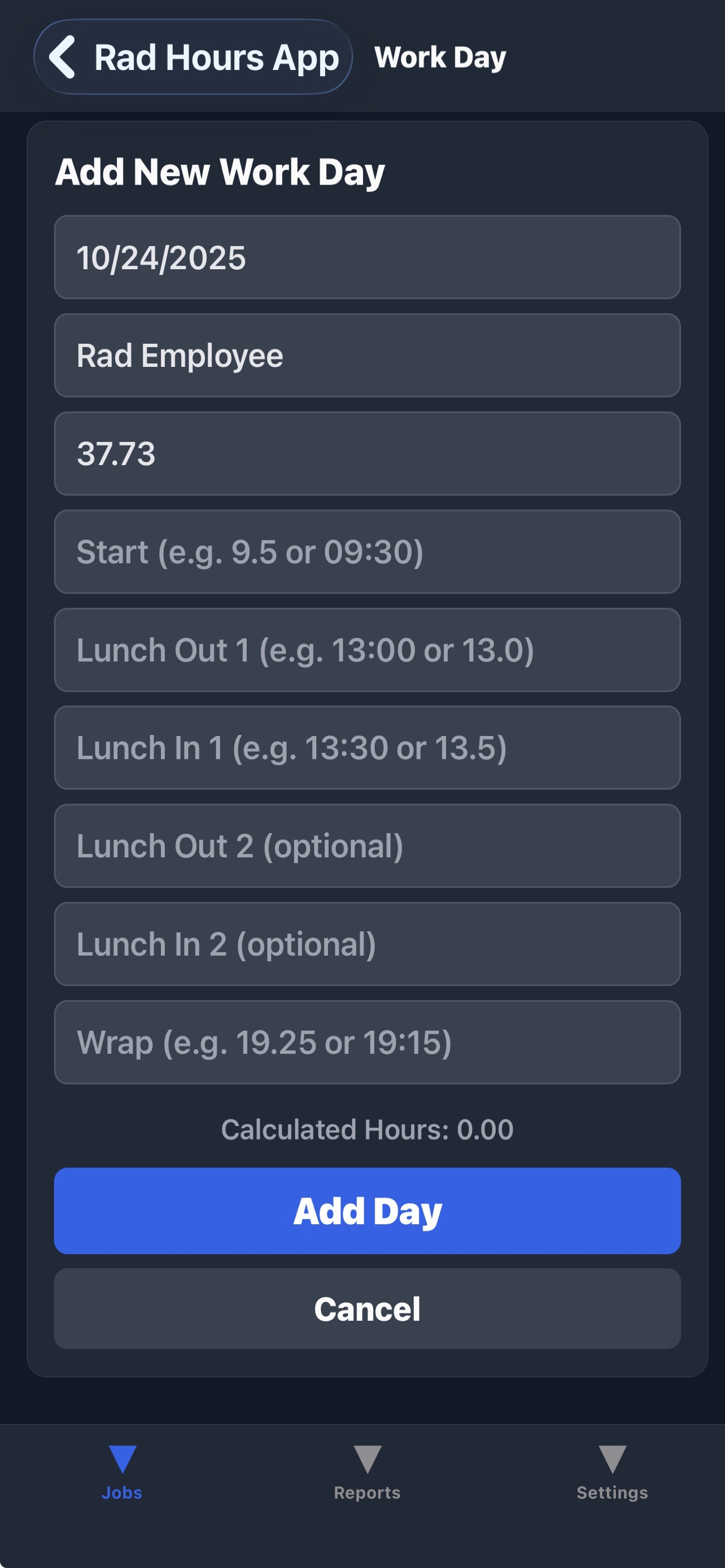Image resolution: width=725 pixels, height=1568 pixels.
Task: Go to the Settings tab
Action: [x=612, y=1473]
